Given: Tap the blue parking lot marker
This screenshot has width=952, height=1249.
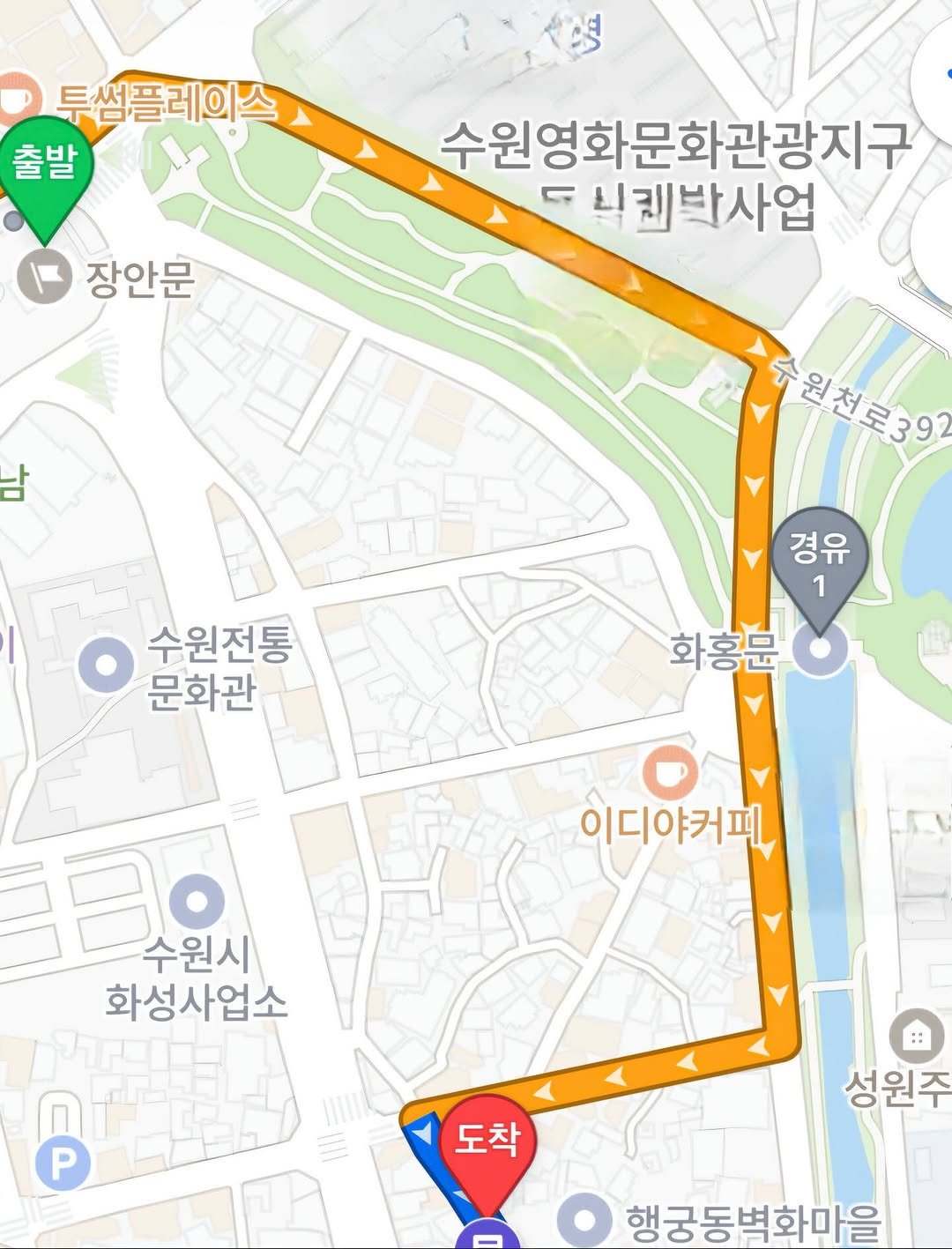Looking at the screenshot, I should click(63, 1163).
